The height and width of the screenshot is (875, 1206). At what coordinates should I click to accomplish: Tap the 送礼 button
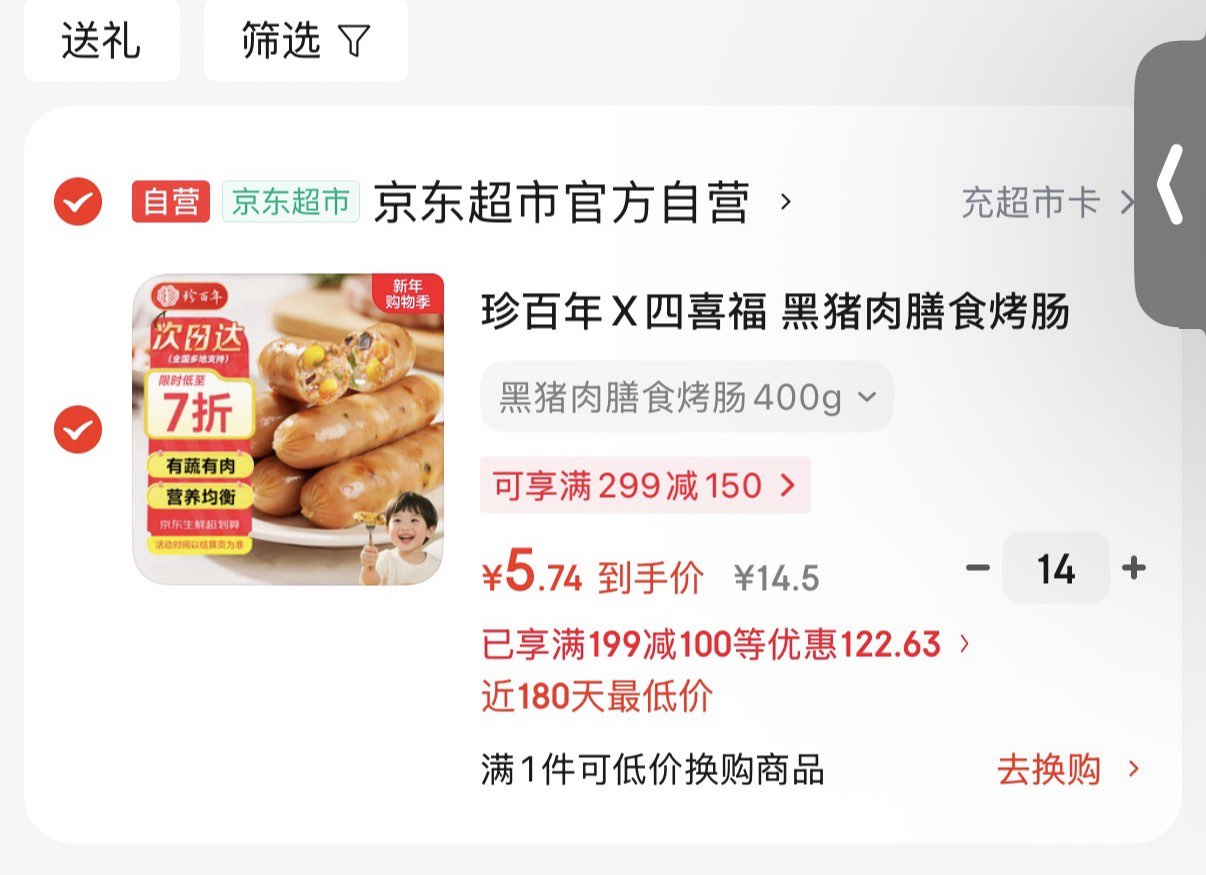(101, 40)
